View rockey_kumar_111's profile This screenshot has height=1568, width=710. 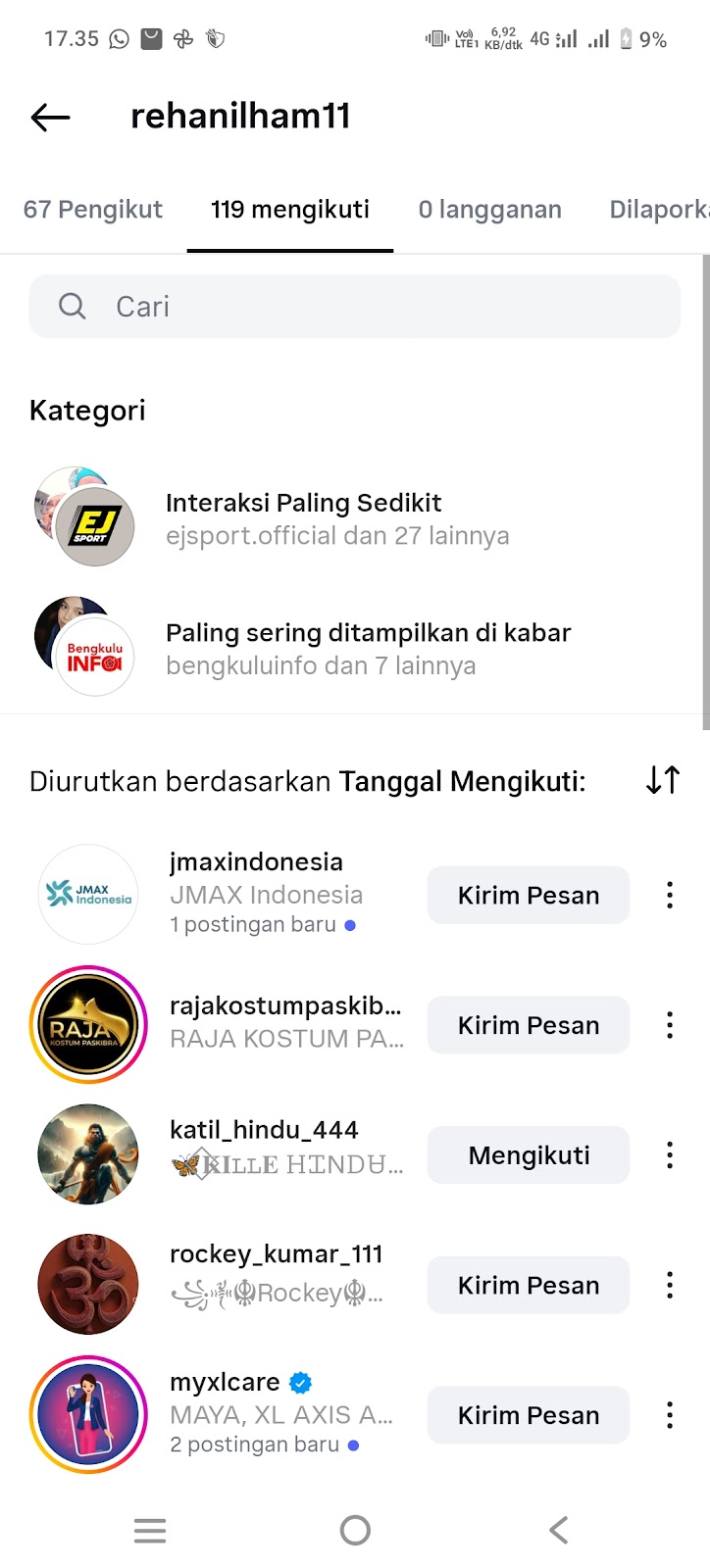(276, 1254)
